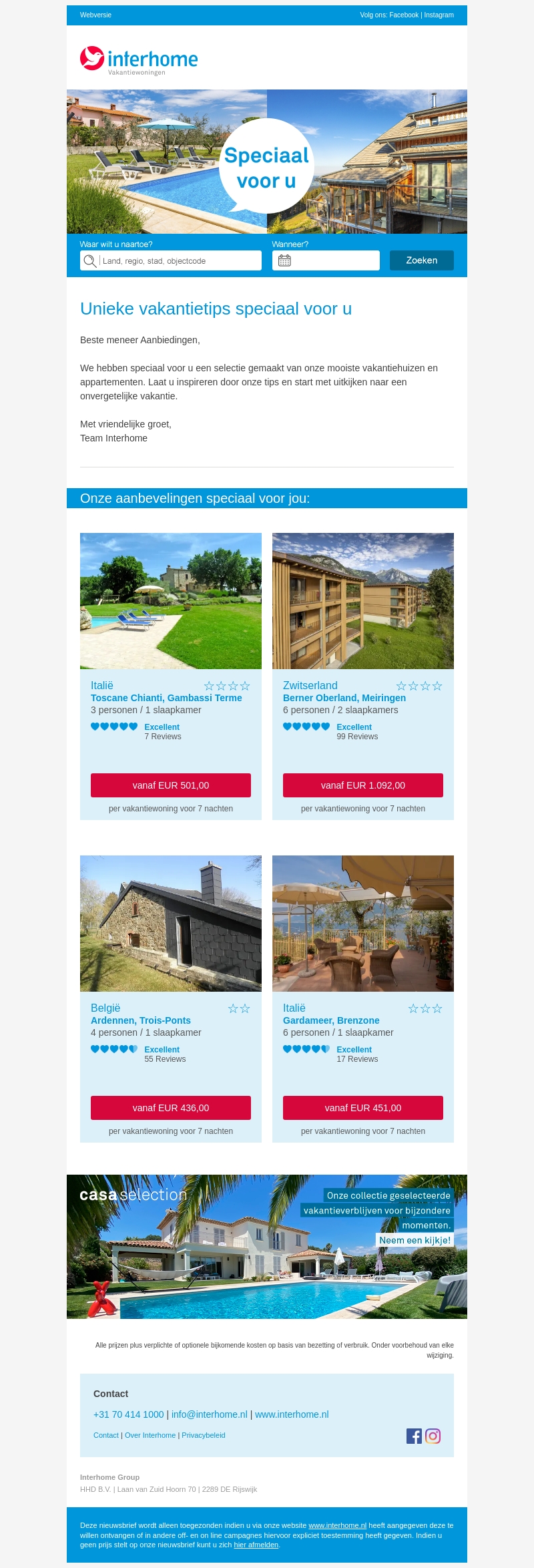Open the Wanneer date picker

[326, 260]
